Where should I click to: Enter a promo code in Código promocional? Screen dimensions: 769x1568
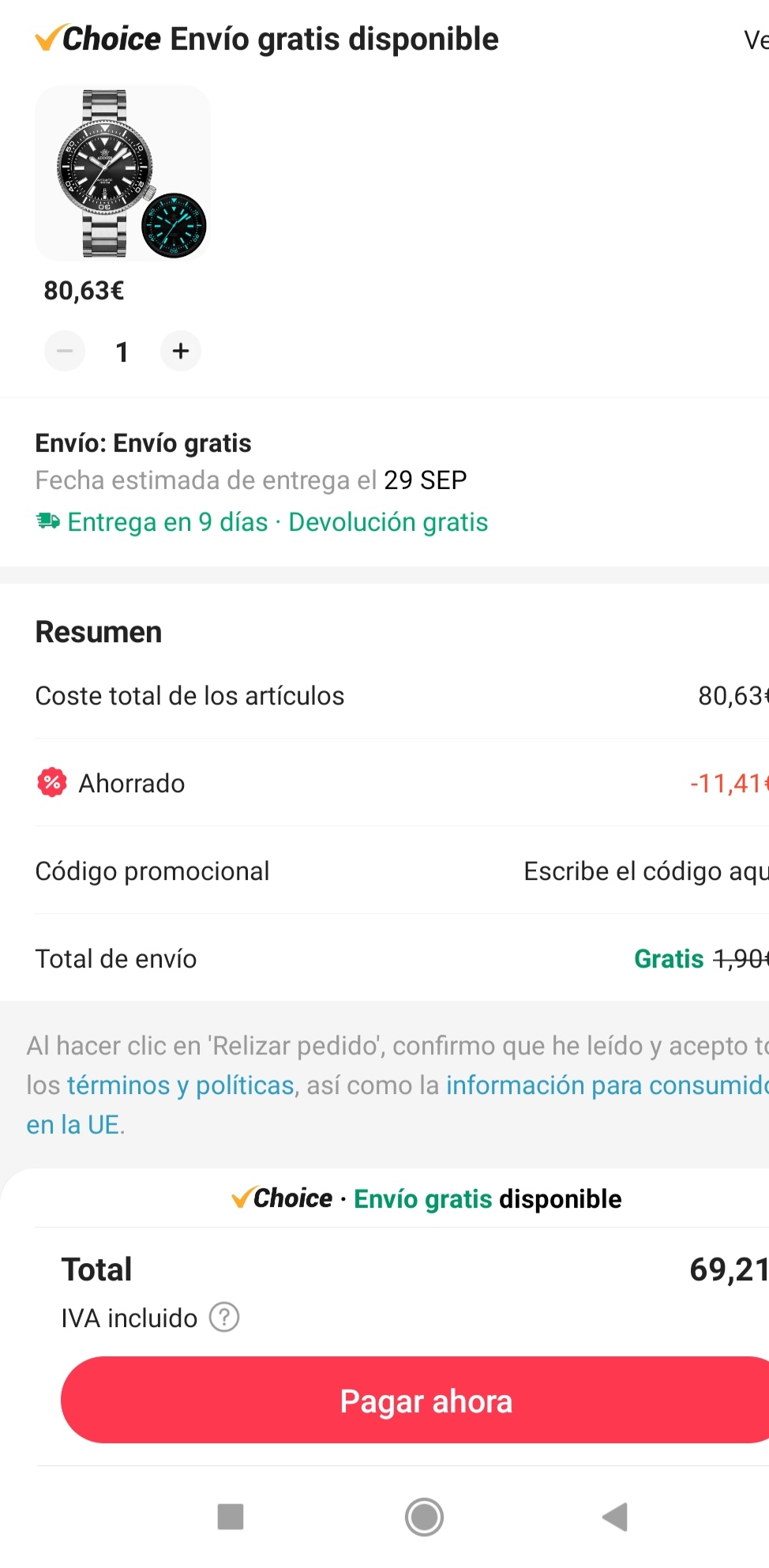coord(644,871)
